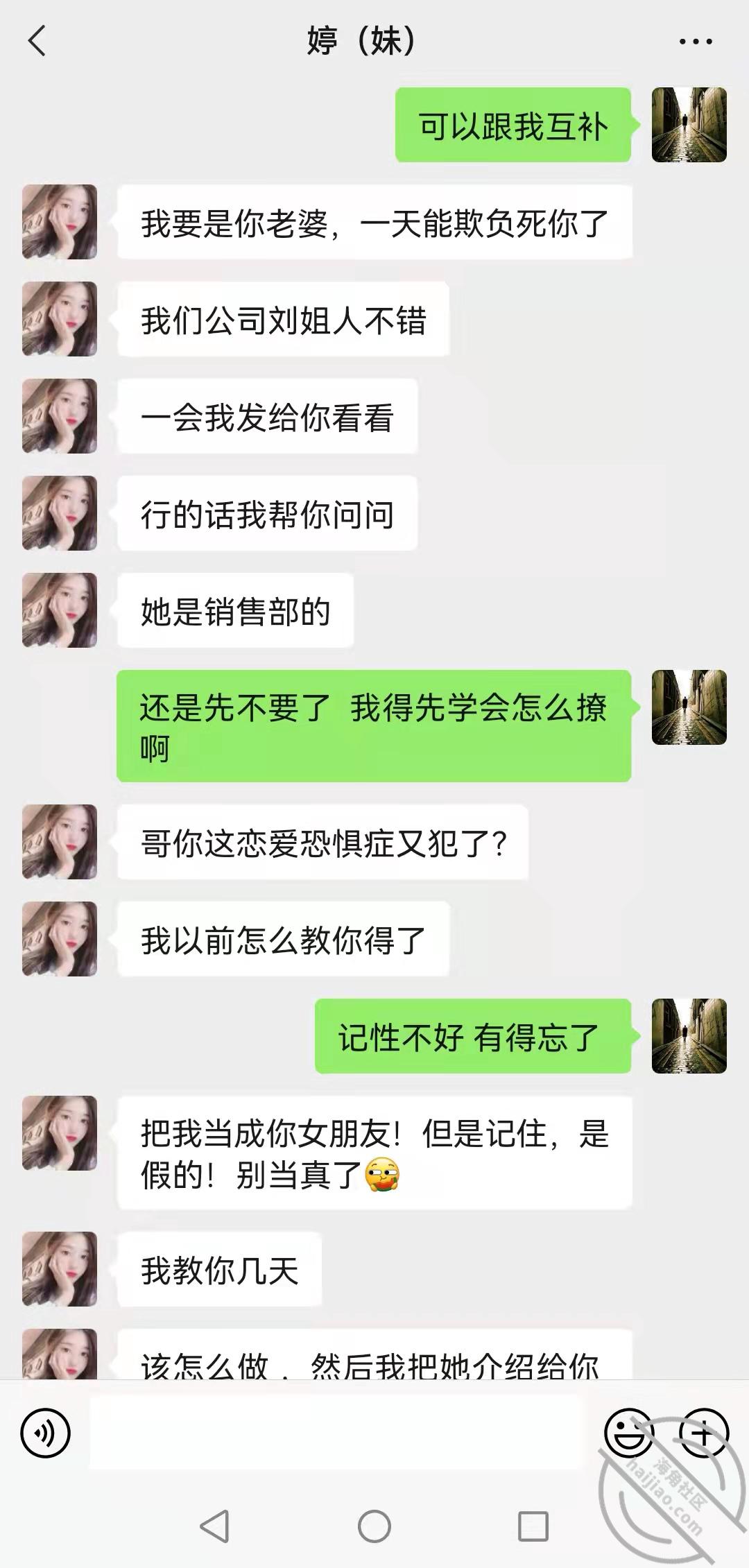The height and width of the screenshot is (1568, 749).
Task: Open the plus attachments menu
Action: pyautogui.click(x=703, y=1433)
